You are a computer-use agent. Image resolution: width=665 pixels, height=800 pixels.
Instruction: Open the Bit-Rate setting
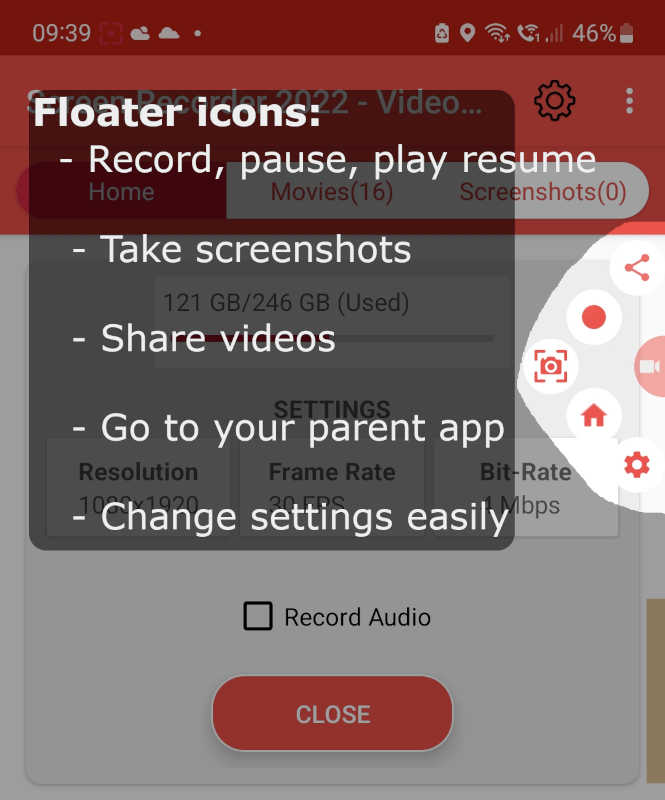click(x=526, y=487)
